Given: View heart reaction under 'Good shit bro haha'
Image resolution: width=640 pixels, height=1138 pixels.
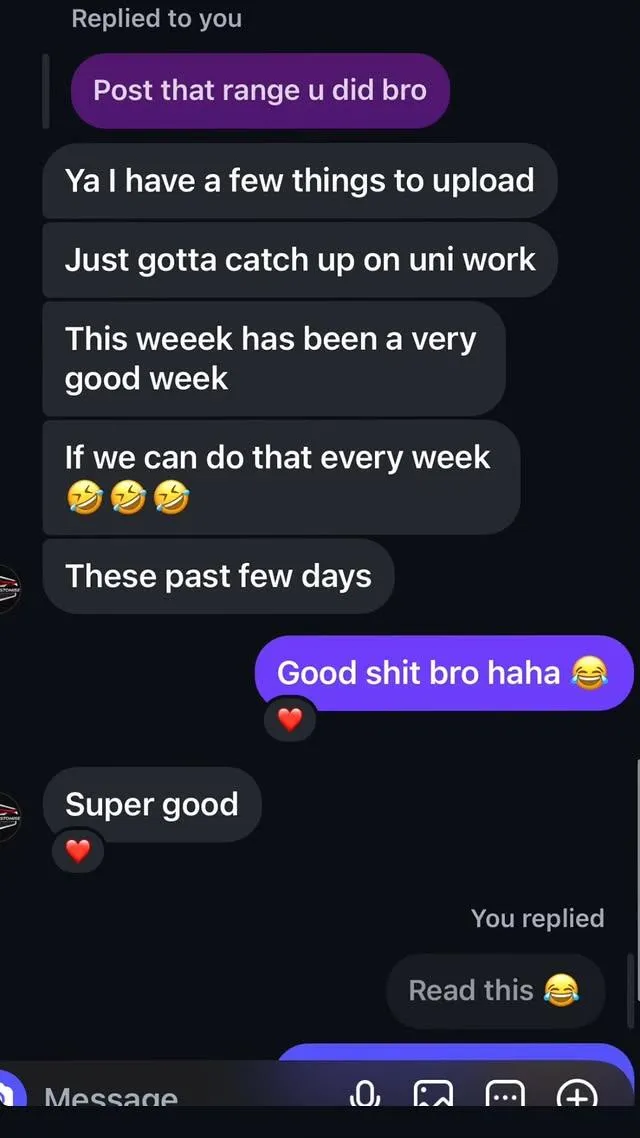Looking at the screenshot, I should click(289, 719).
